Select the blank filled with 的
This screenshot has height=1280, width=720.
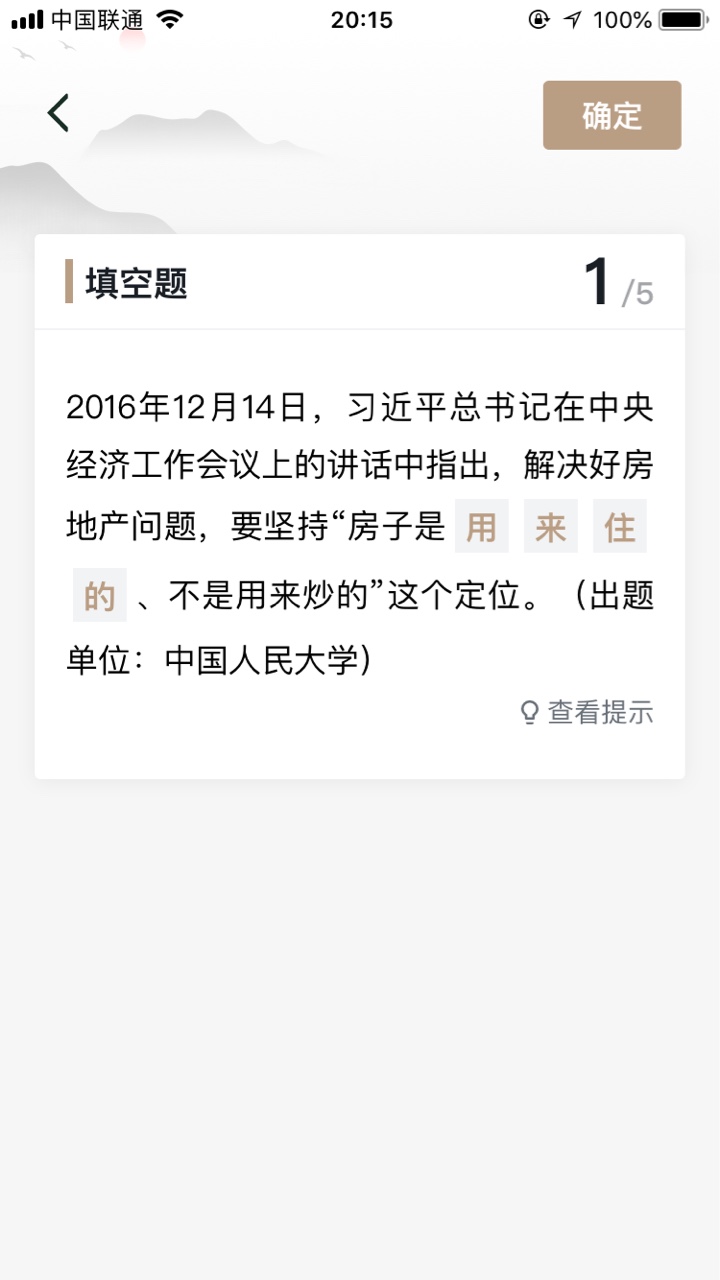click(99, 596)
